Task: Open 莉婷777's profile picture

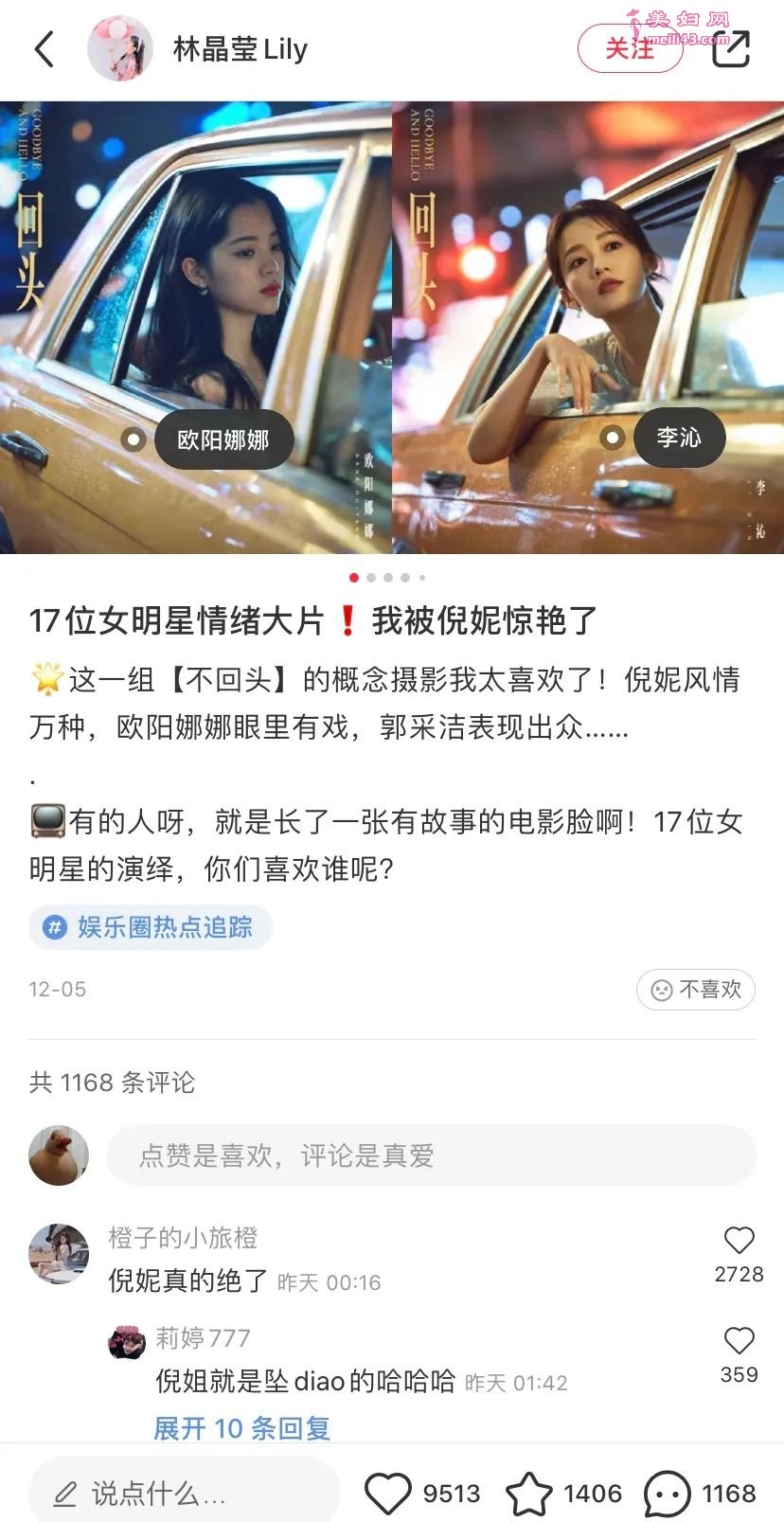Action: point(127,1342)
